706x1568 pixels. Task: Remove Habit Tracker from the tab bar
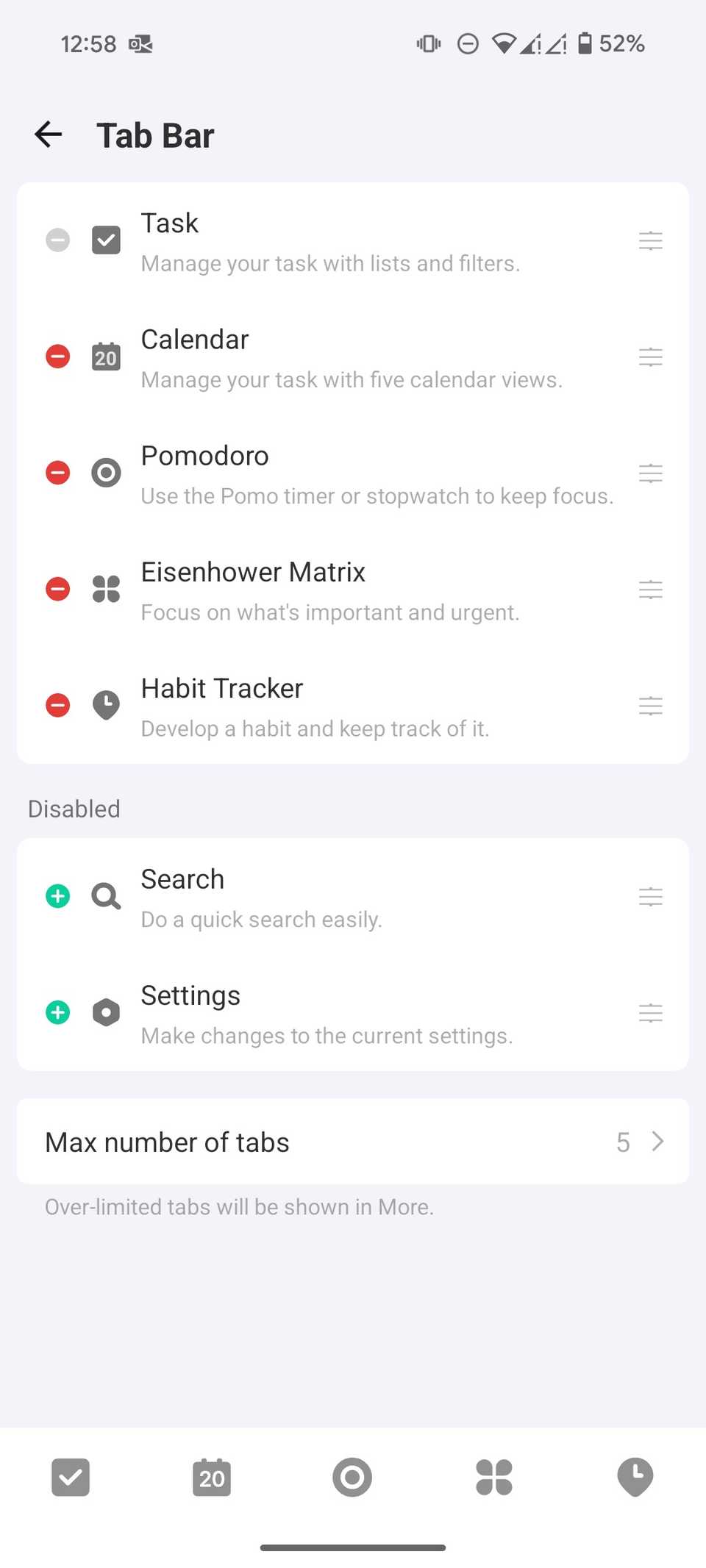(x=58, y=705)
